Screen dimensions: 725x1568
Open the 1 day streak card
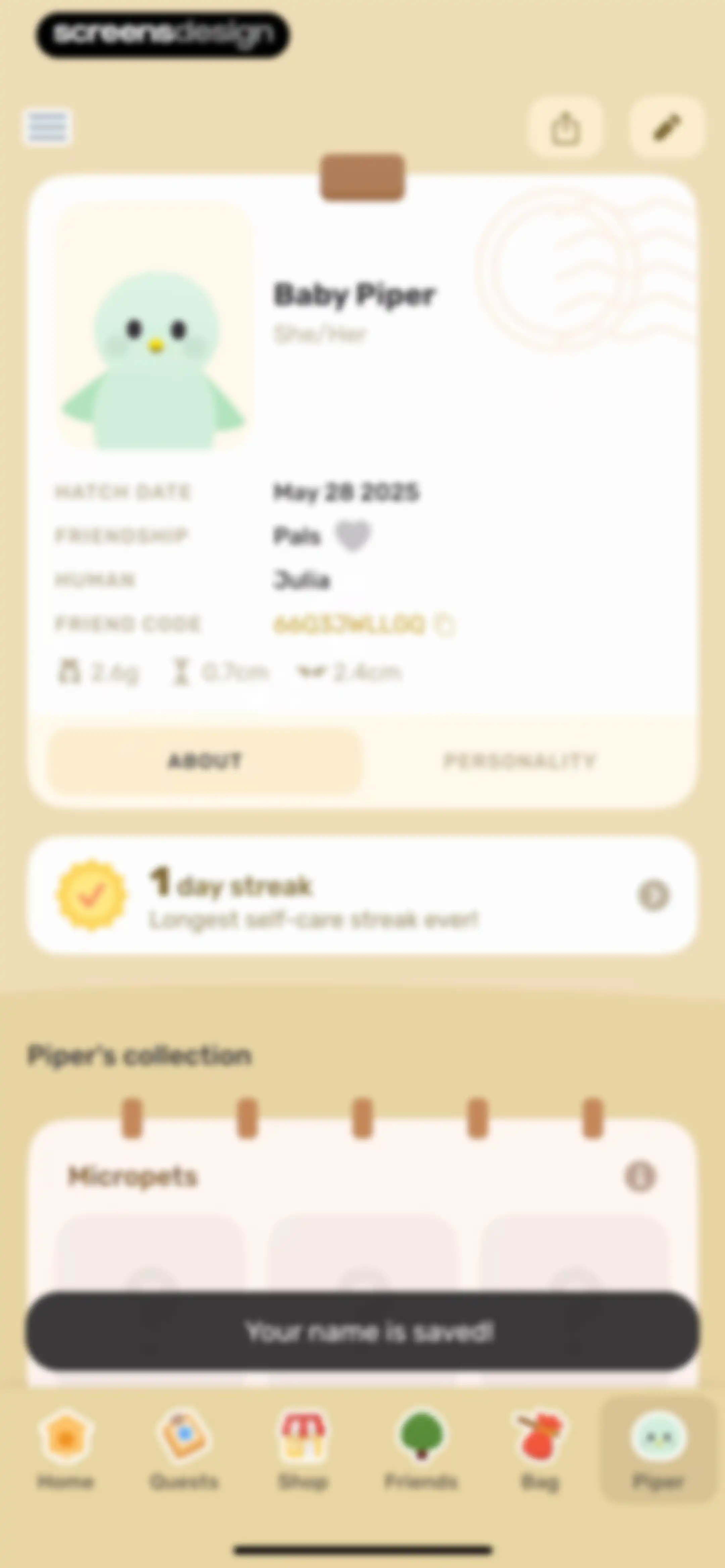(363, 895)
